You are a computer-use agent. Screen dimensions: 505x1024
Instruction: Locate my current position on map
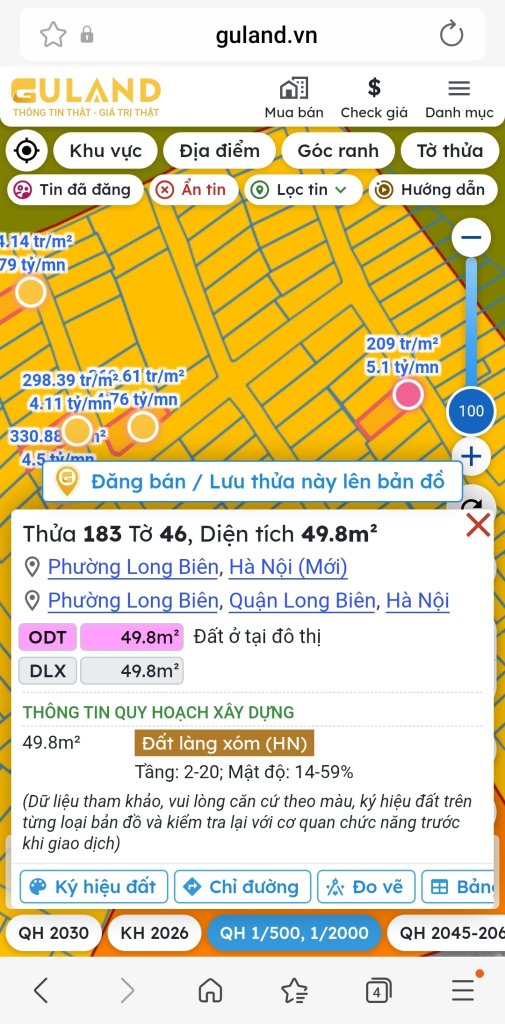tap(27, 151)
